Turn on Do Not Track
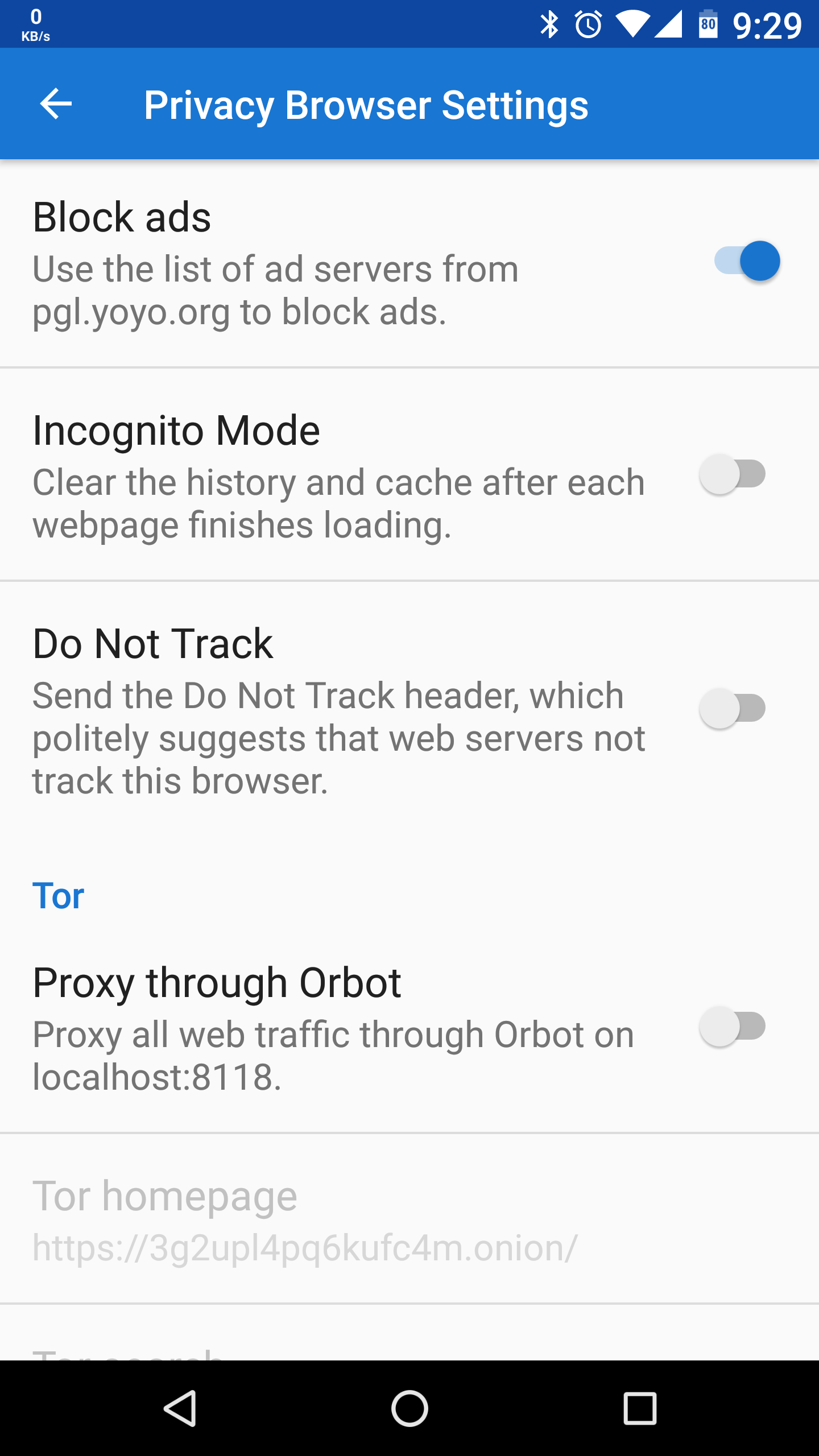This screenshot has width=819, height=1456. 733,708
